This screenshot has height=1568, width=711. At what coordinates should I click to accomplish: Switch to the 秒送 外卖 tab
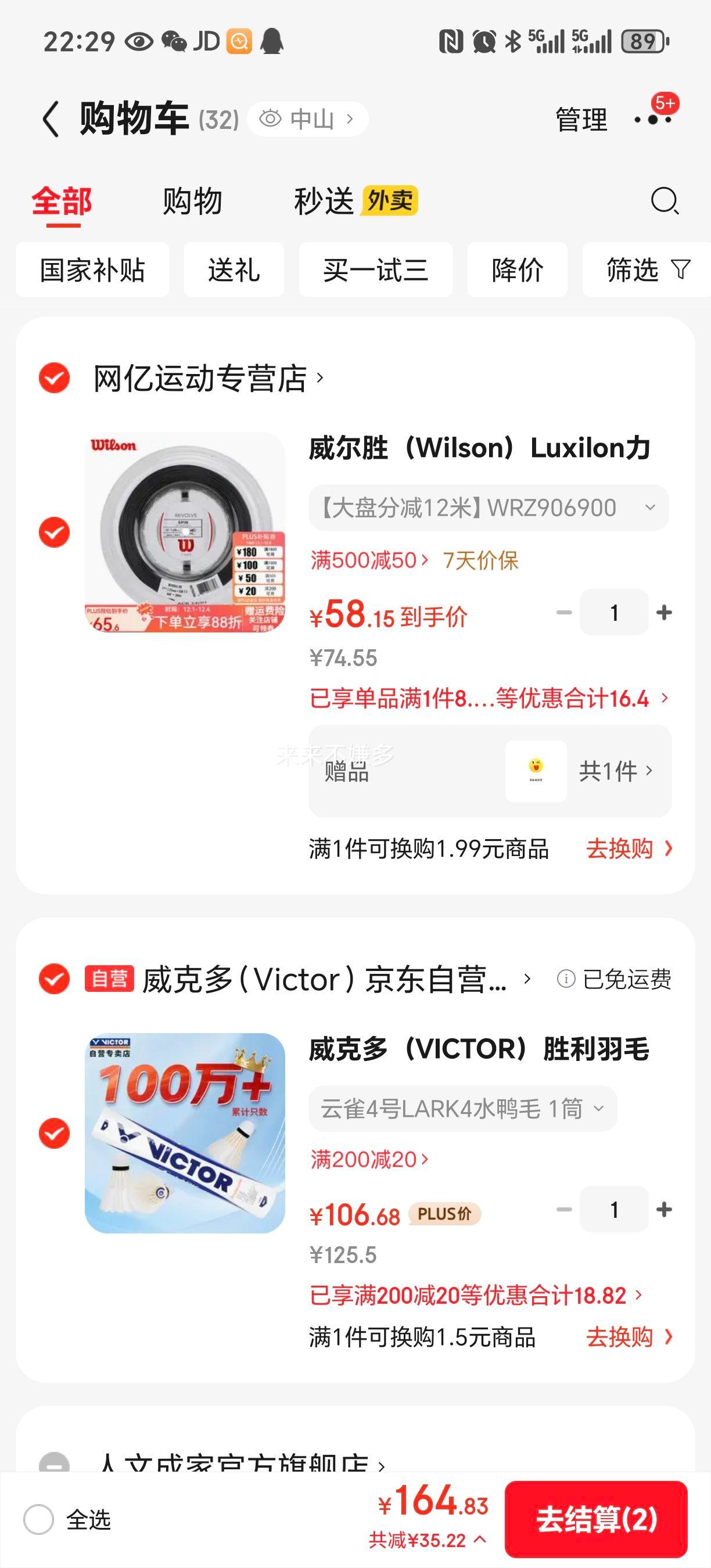pyautogui.click(x=355, y=202)
